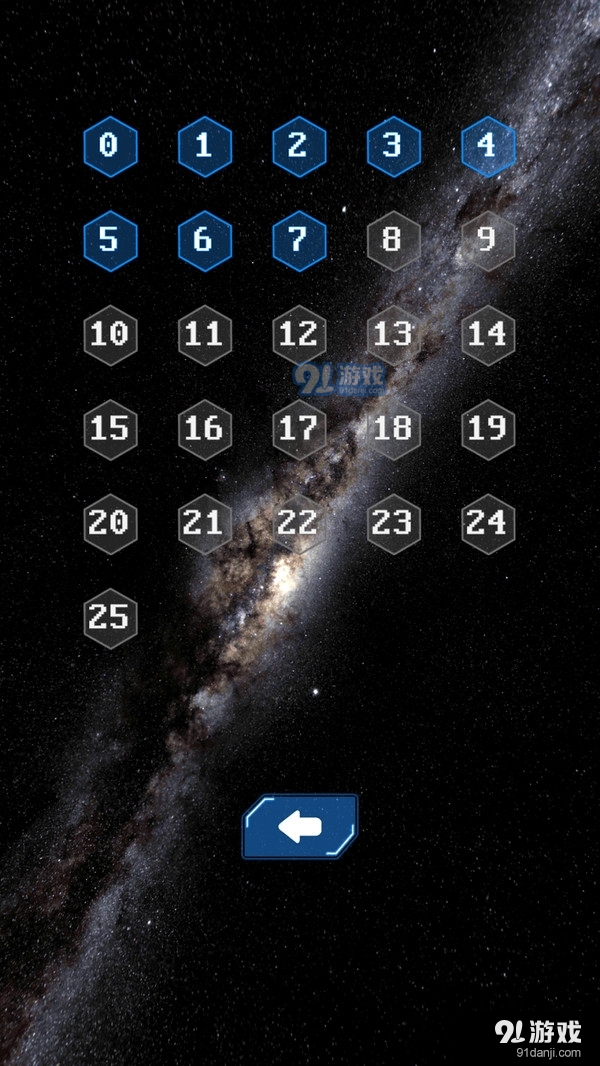Choose level 12
The height and width of the screenshot is (1066, 600).
pos(299,335)
